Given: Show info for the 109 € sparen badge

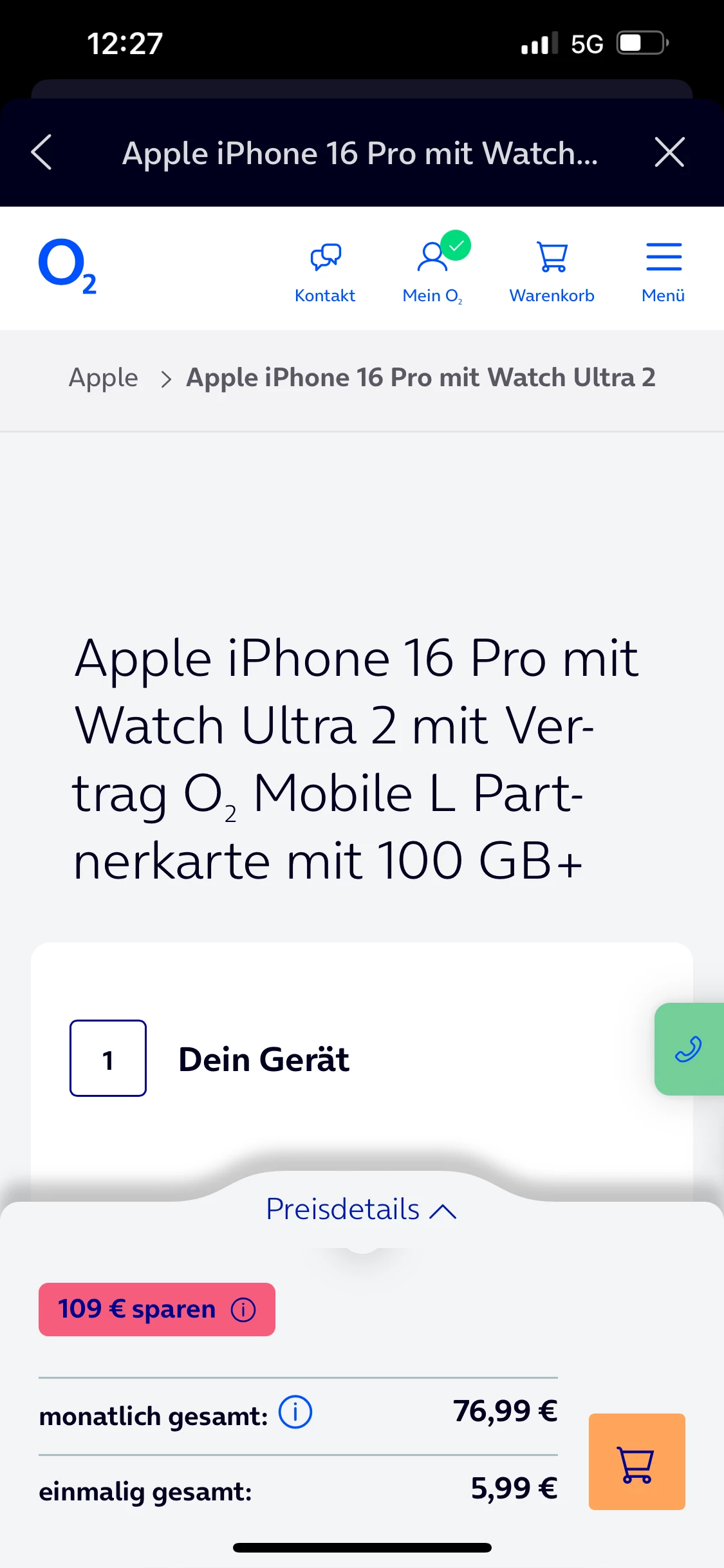Looking at the screenshot, I should point(243,1309).
